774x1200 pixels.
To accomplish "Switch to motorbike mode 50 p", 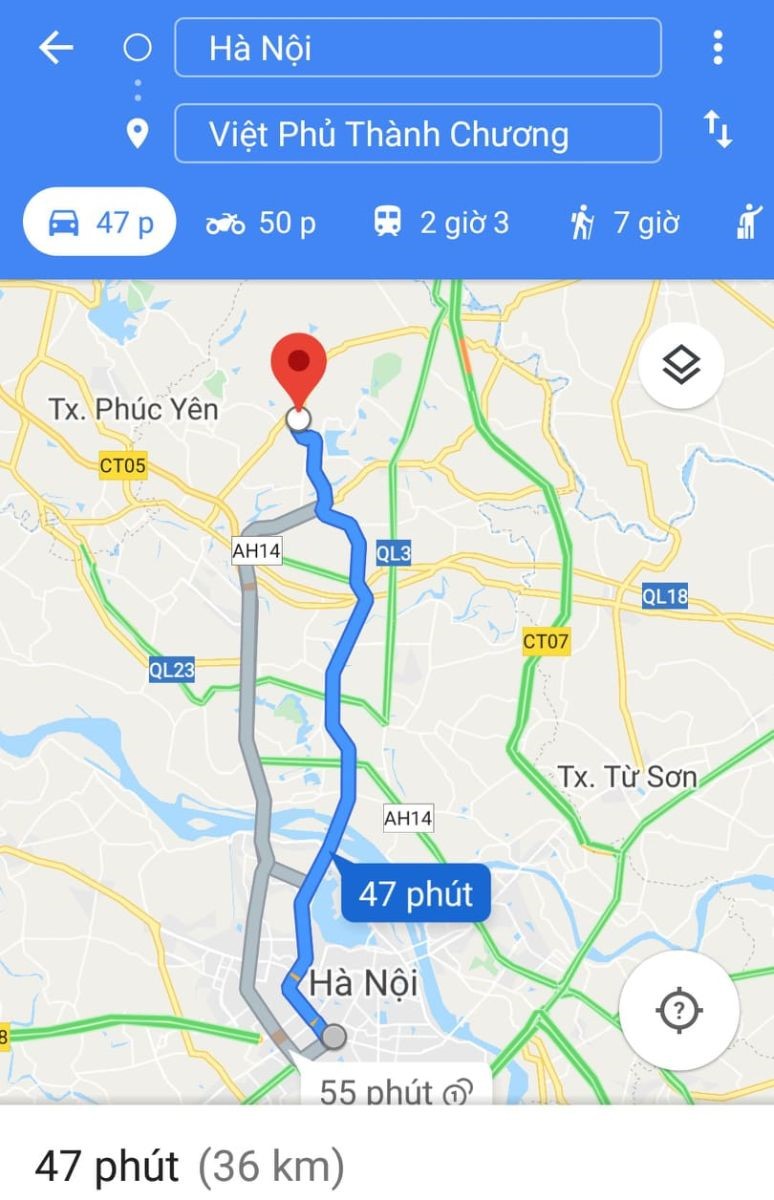I will click(260, 222).
